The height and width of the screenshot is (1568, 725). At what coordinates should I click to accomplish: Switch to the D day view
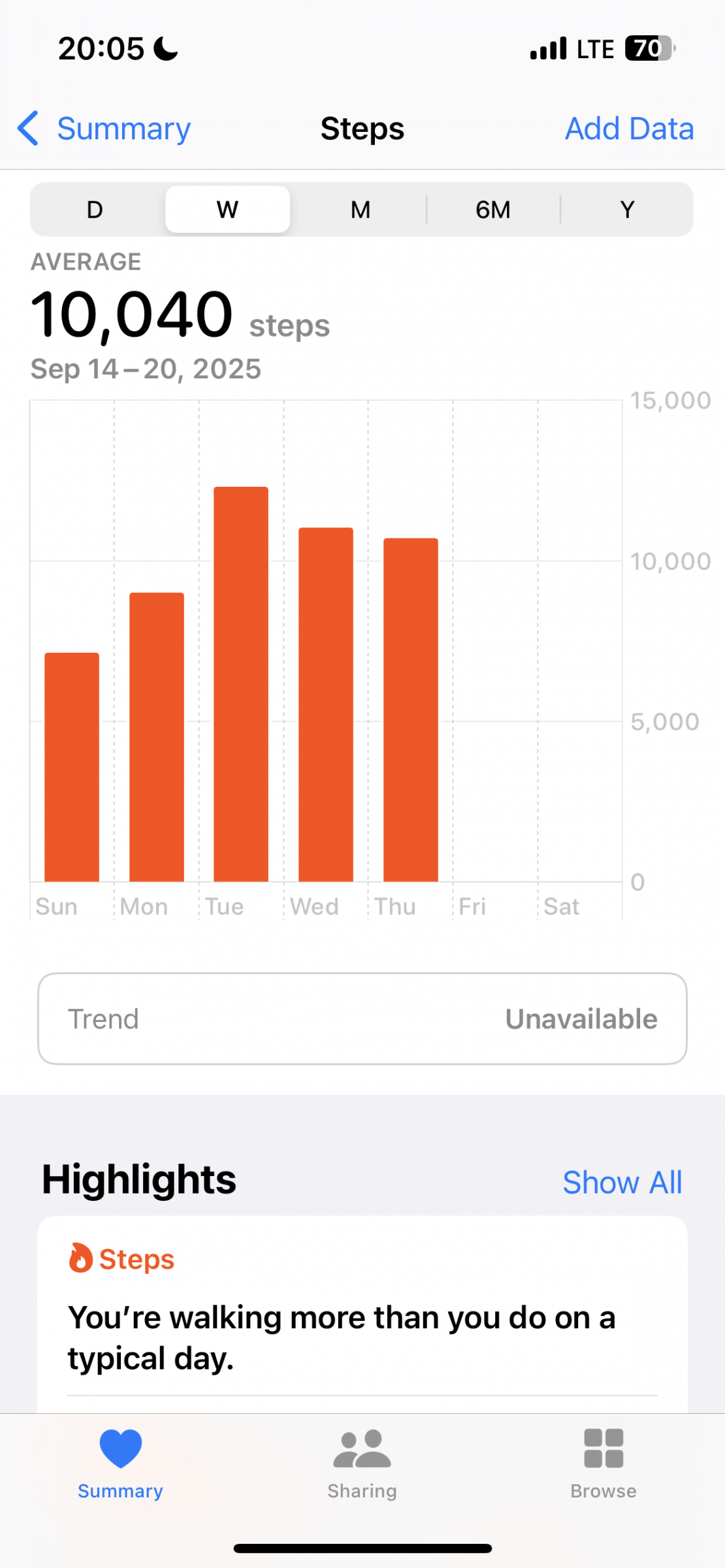pos(95,210)
